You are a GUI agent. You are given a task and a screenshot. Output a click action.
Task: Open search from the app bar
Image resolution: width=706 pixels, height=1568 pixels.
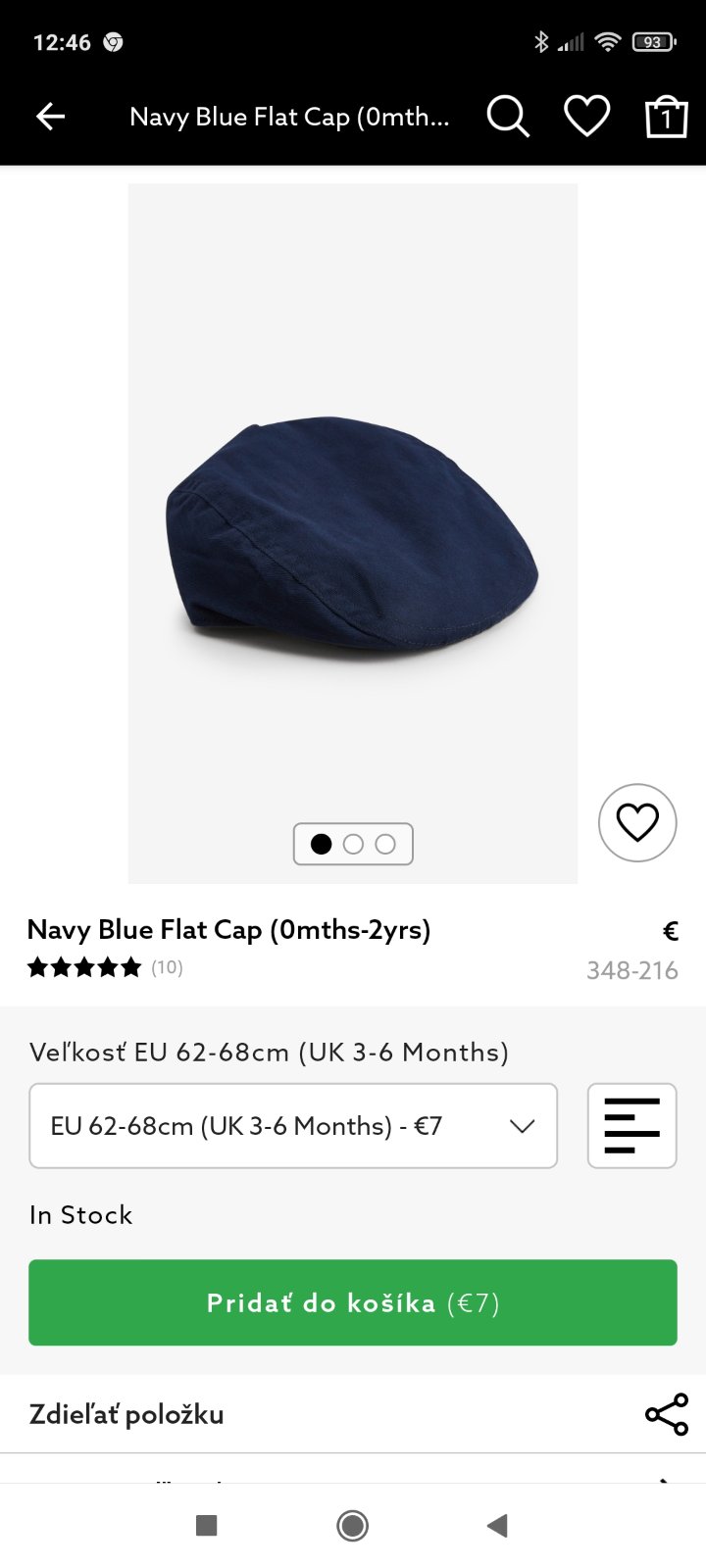point(508,117)
